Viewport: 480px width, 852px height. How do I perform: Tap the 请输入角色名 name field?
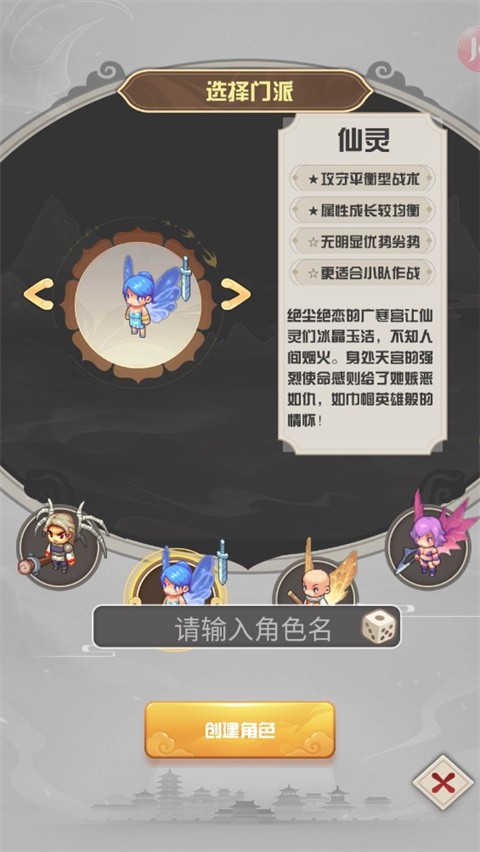coord(247,627)
